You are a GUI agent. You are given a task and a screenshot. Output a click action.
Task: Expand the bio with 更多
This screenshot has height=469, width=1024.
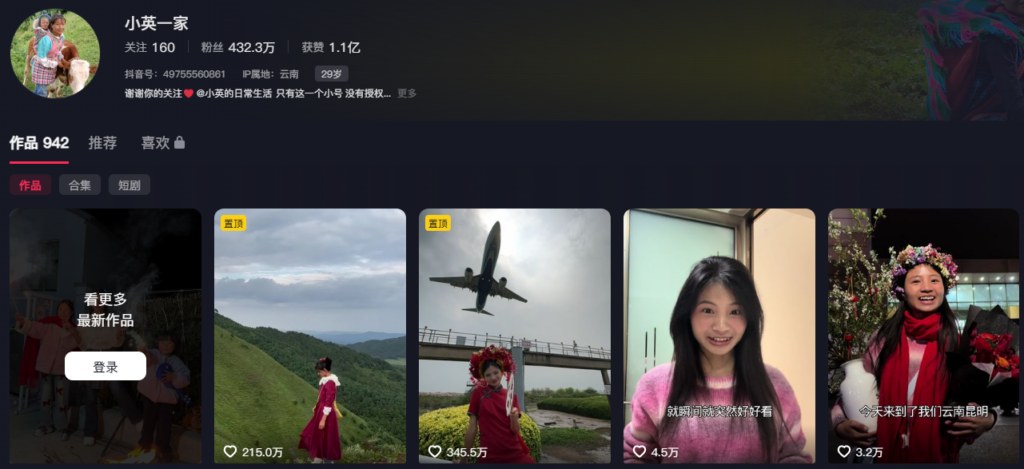407,93
